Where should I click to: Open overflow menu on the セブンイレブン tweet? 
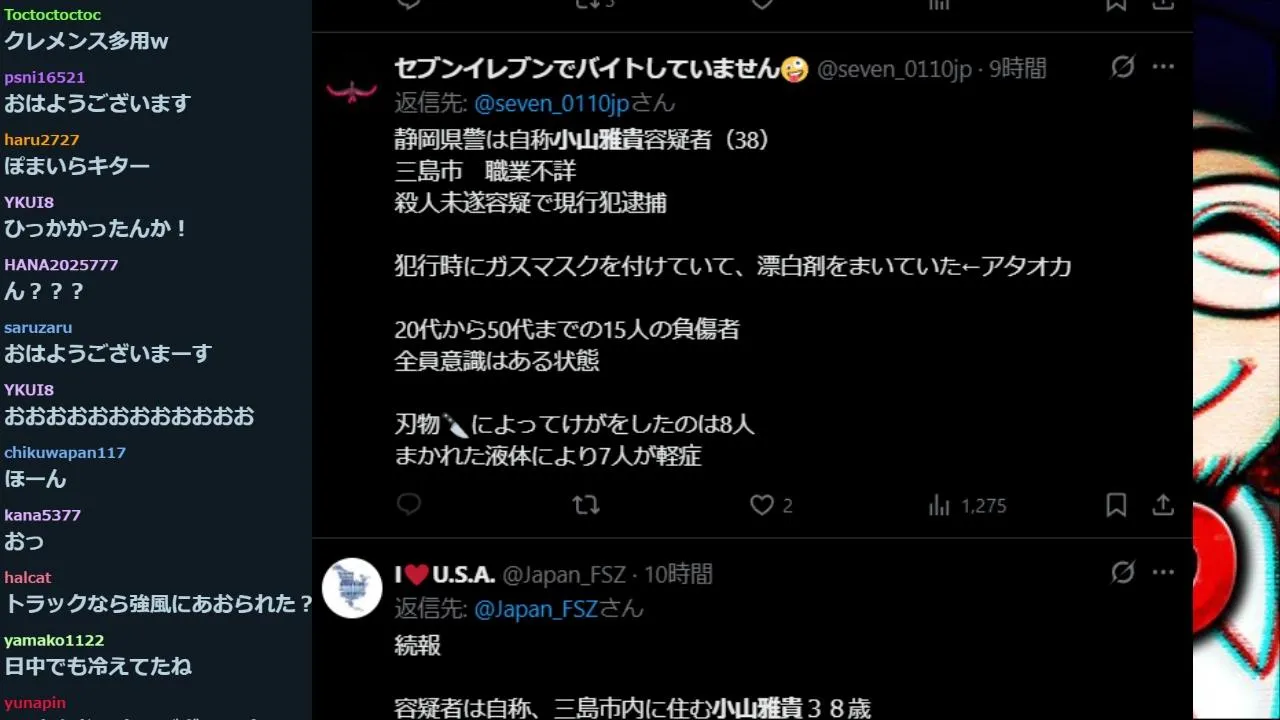coord(1163,67)
